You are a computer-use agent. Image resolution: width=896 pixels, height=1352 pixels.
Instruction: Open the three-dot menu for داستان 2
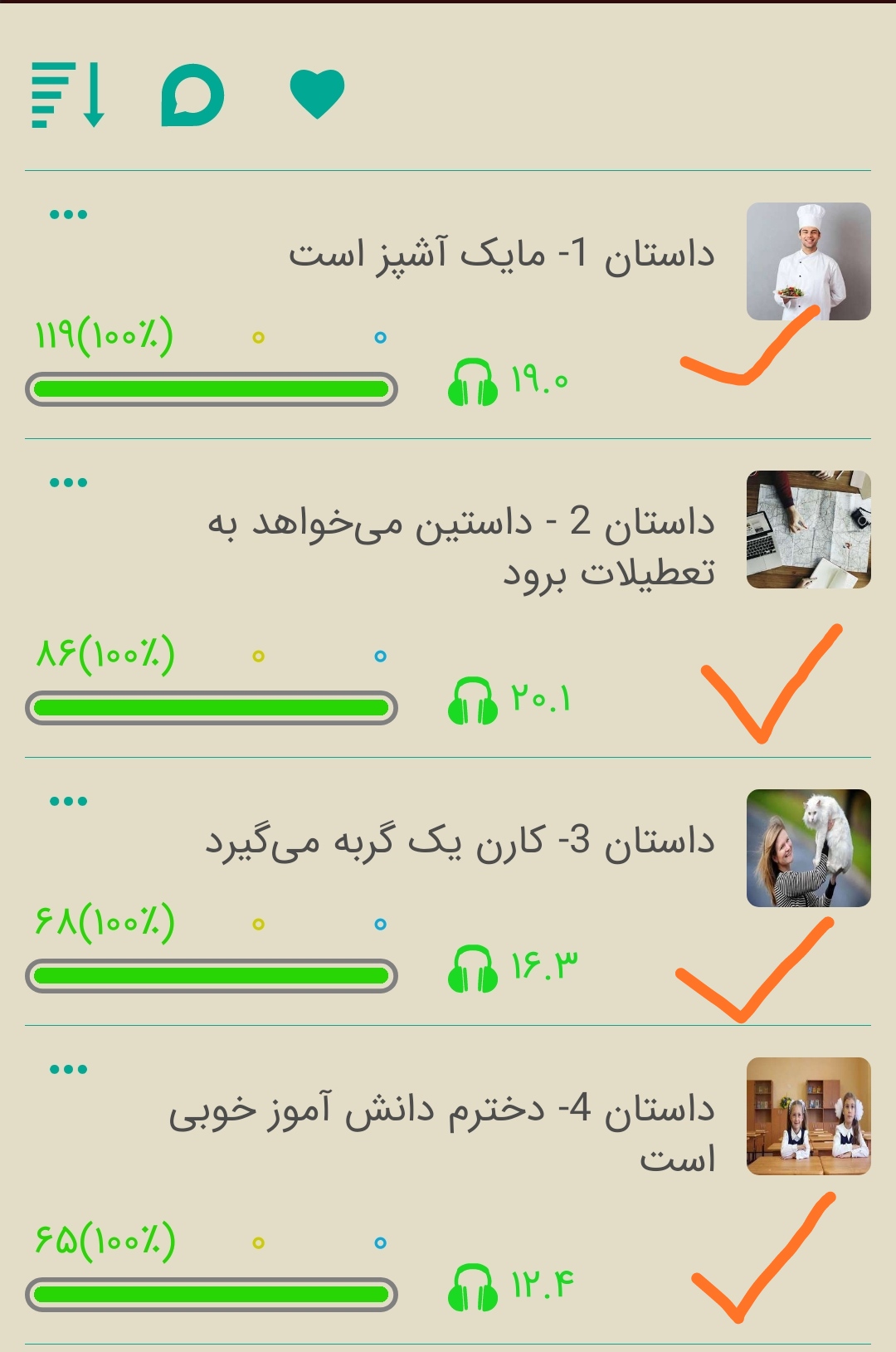[x=68, y=483]
